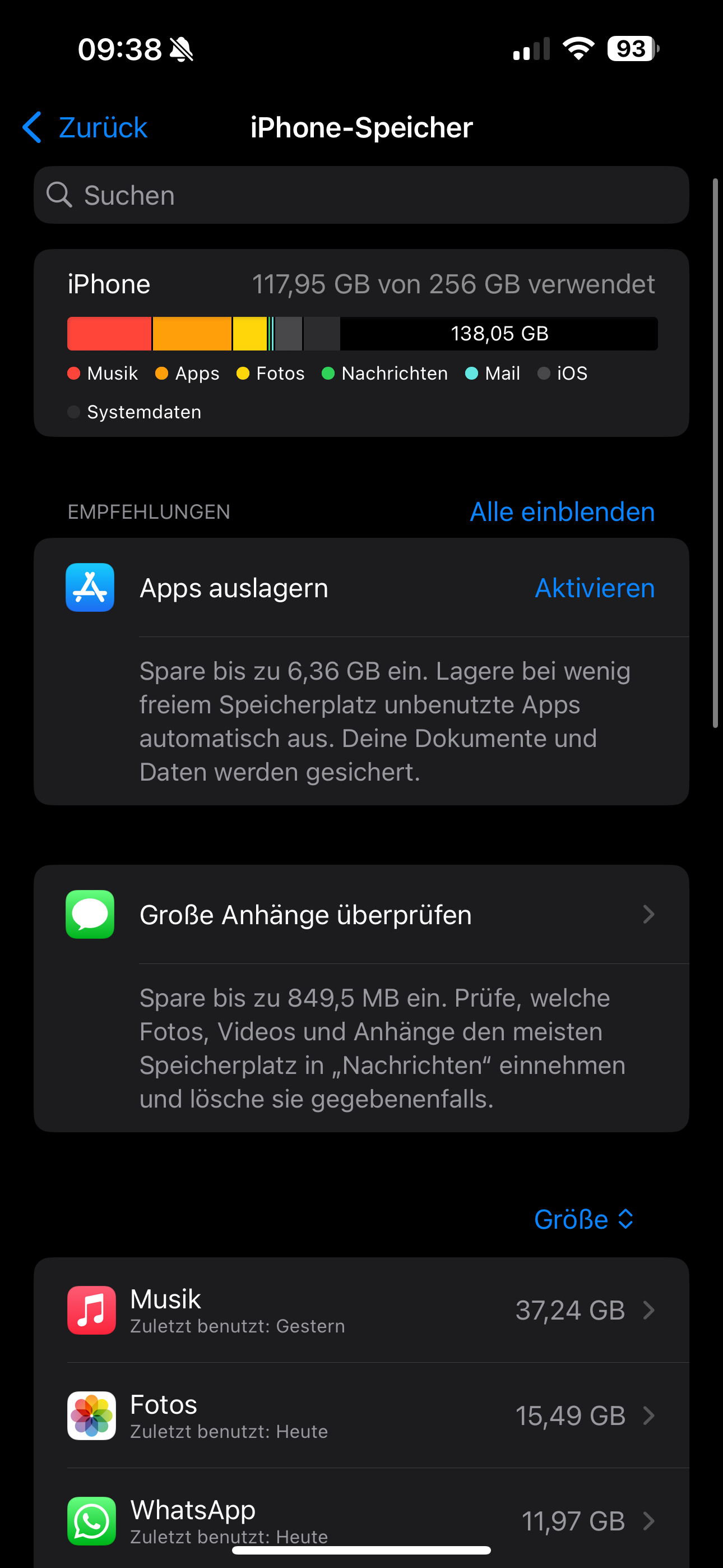This screenshot has width=723, height=1568.
Task: Tap the Suchen search field
Action: click(x=361, y=195)
